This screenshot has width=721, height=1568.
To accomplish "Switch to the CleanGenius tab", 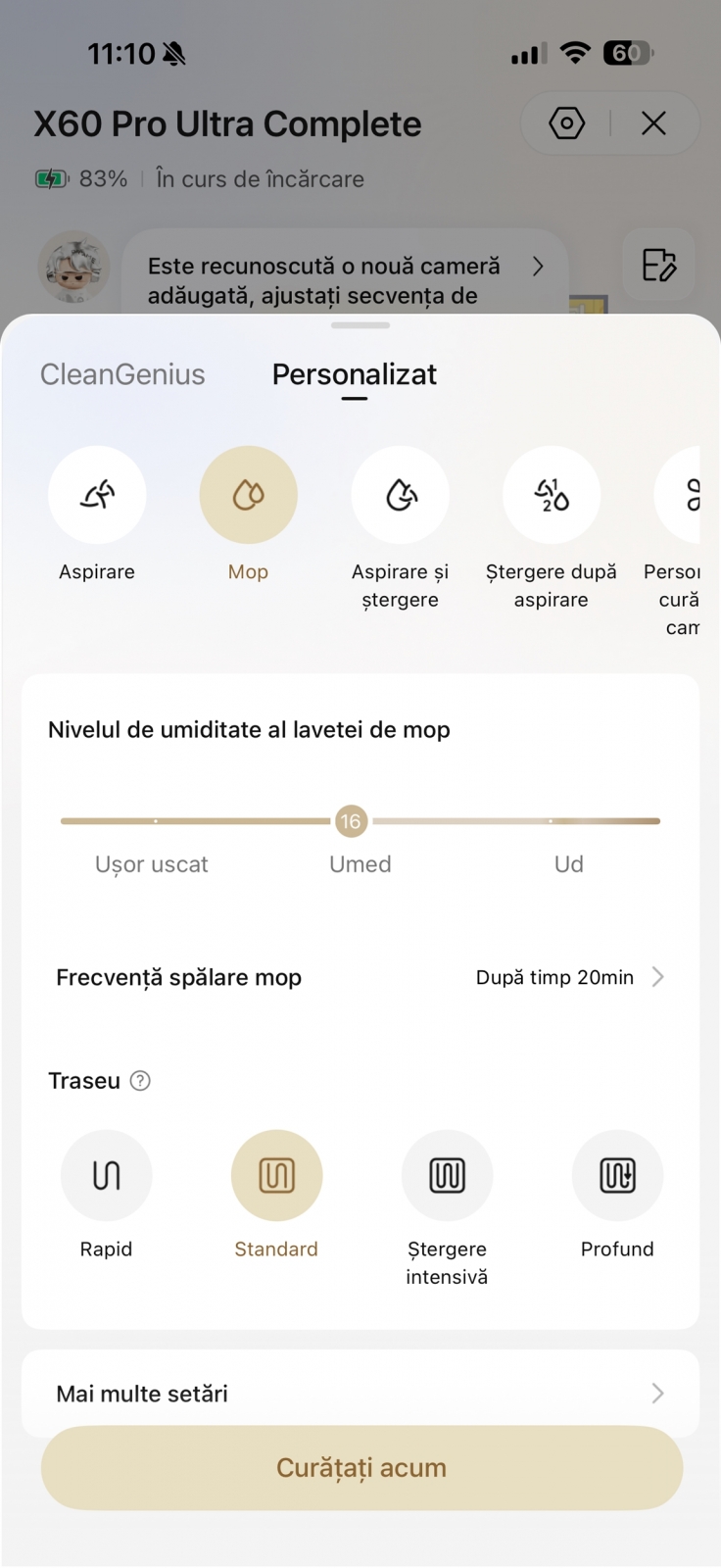I will (x=122, y=374).
